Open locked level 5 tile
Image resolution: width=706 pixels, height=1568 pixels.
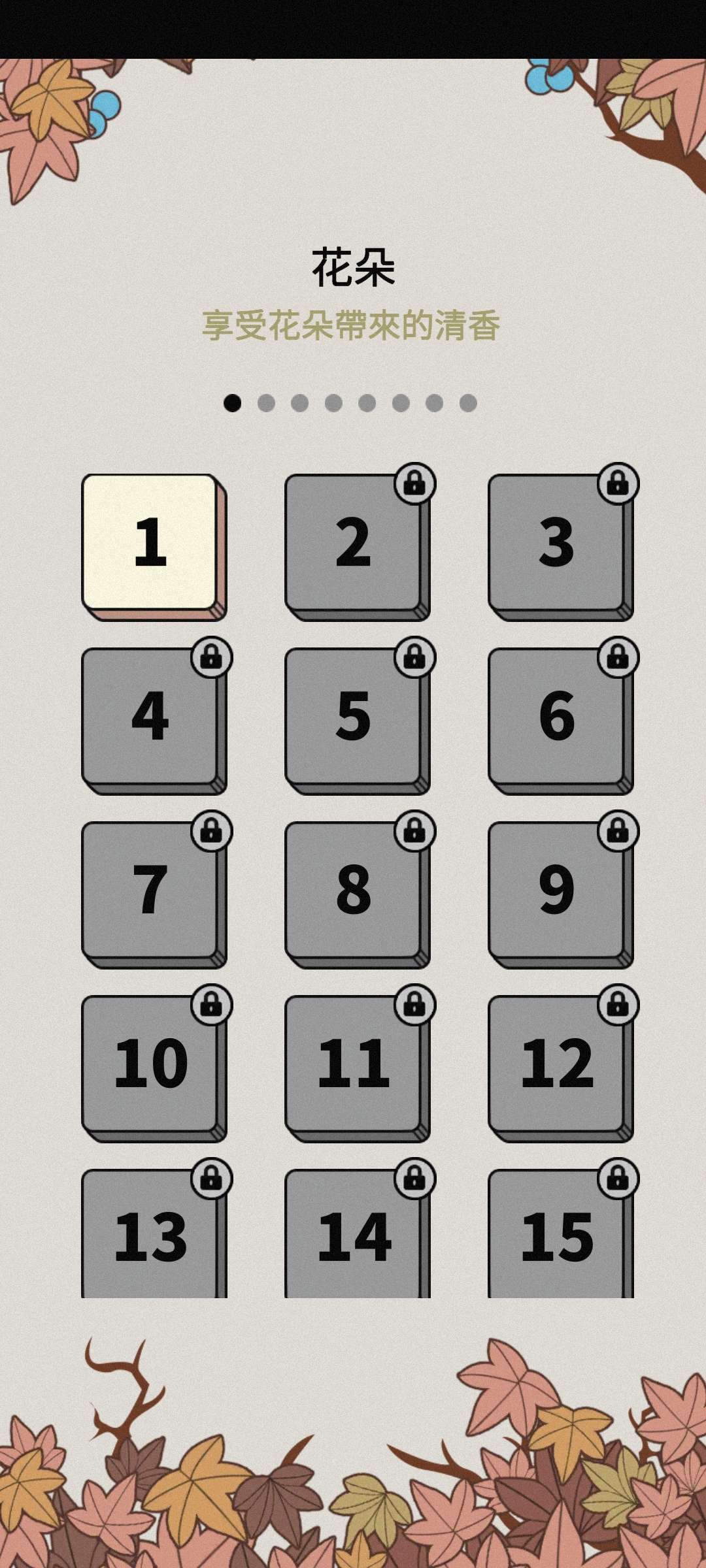354,716
